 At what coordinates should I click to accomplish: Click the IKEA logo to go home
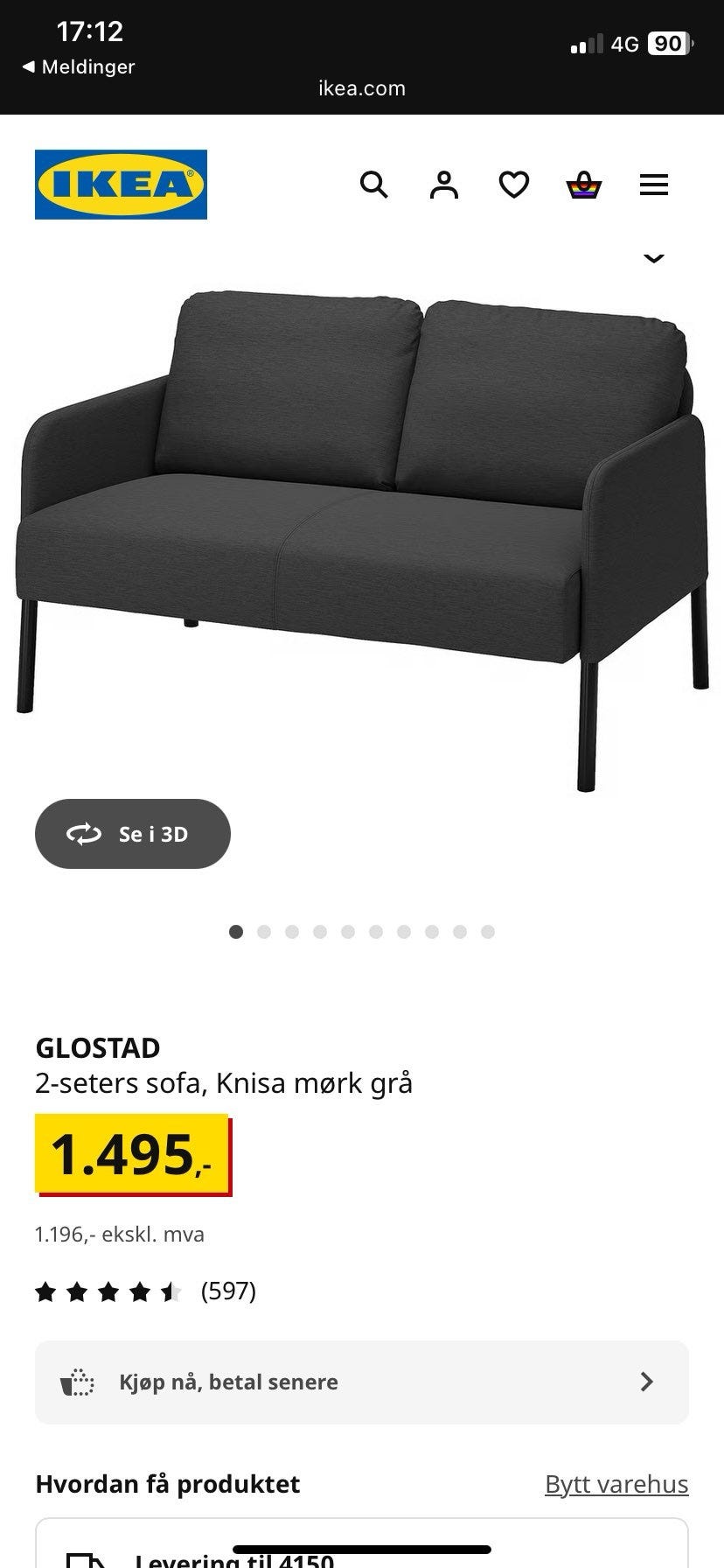(121, 185)
